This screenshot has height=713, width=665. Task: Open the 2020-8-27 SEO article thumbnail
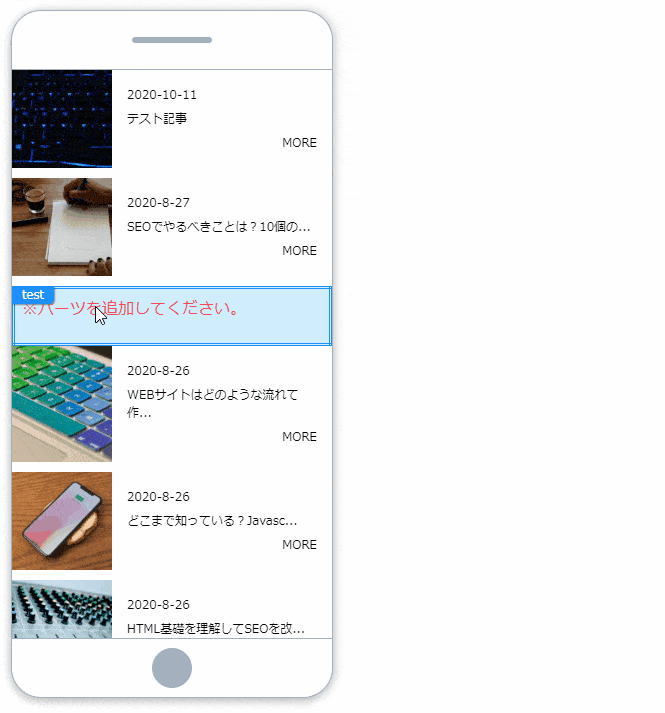(62, 227)
